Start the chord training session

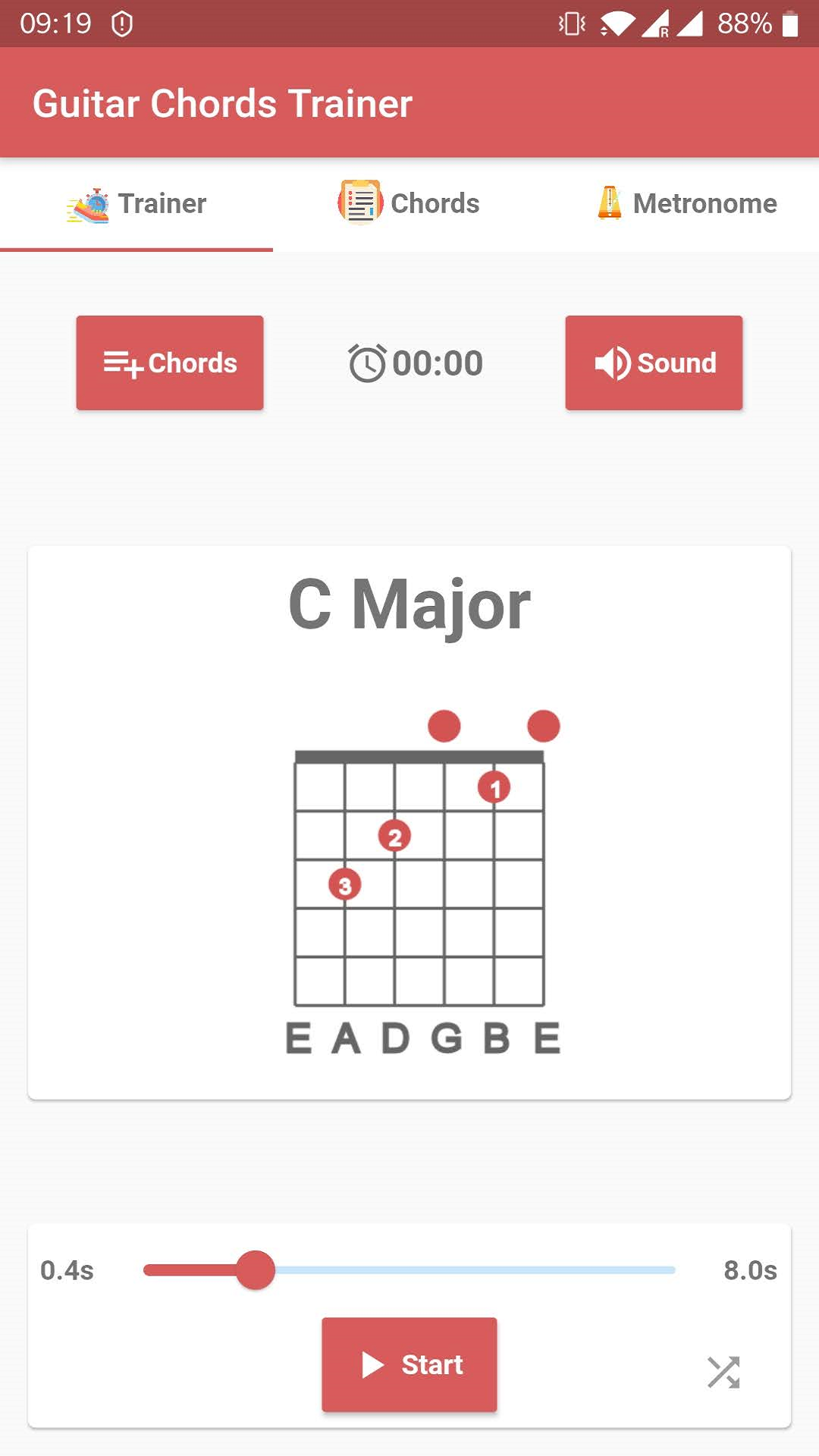[x=409, y=1364]
